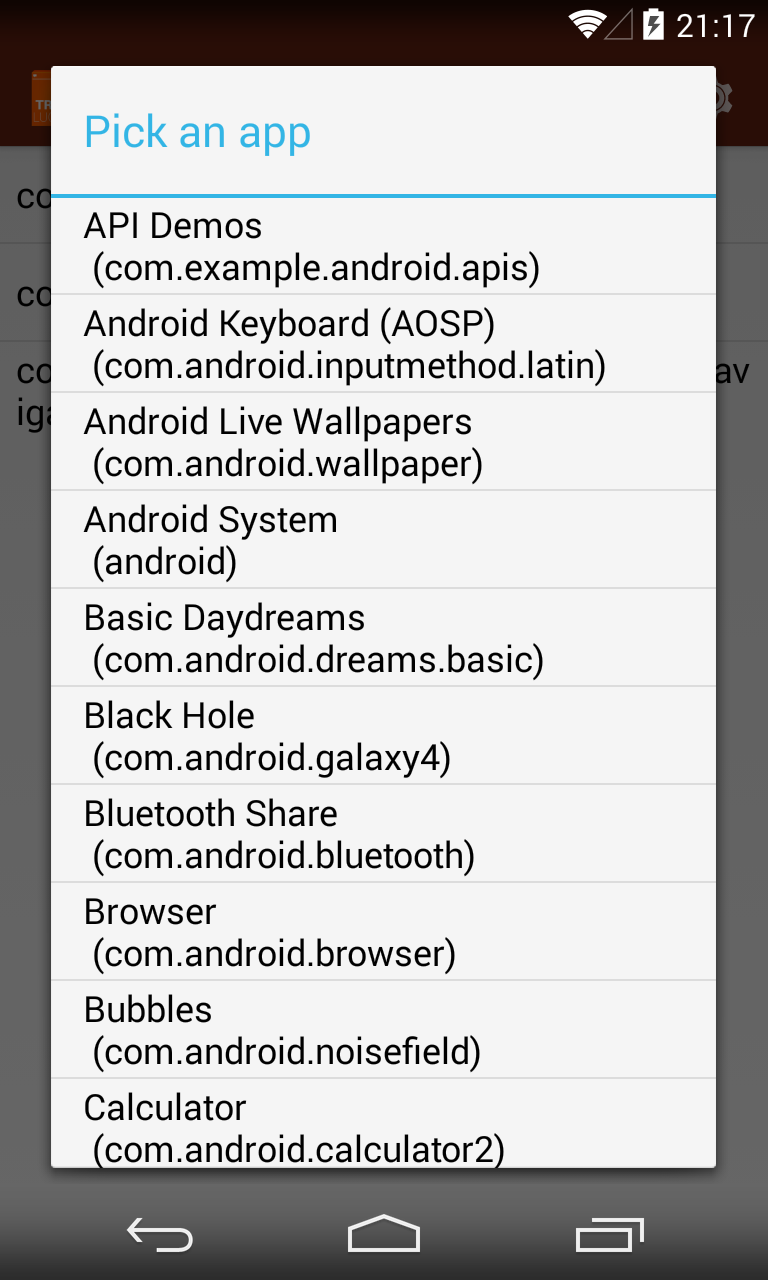Pick Bubbles from the list
This screenshot has height=1280, width=768.
383,1030
